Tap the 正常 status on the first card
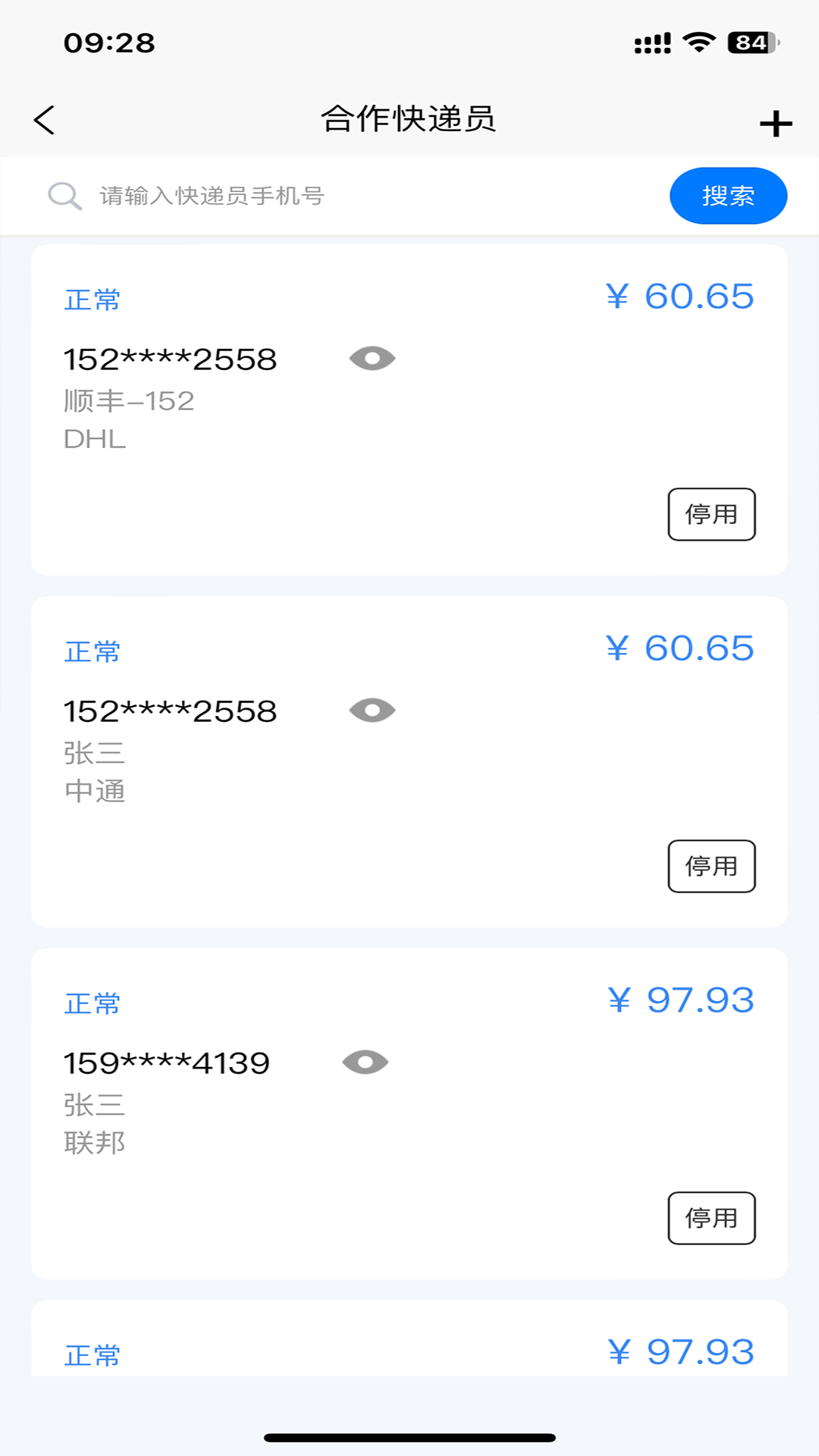The width and height of the screenshot is (819, 1456). (x=91, y=299)
